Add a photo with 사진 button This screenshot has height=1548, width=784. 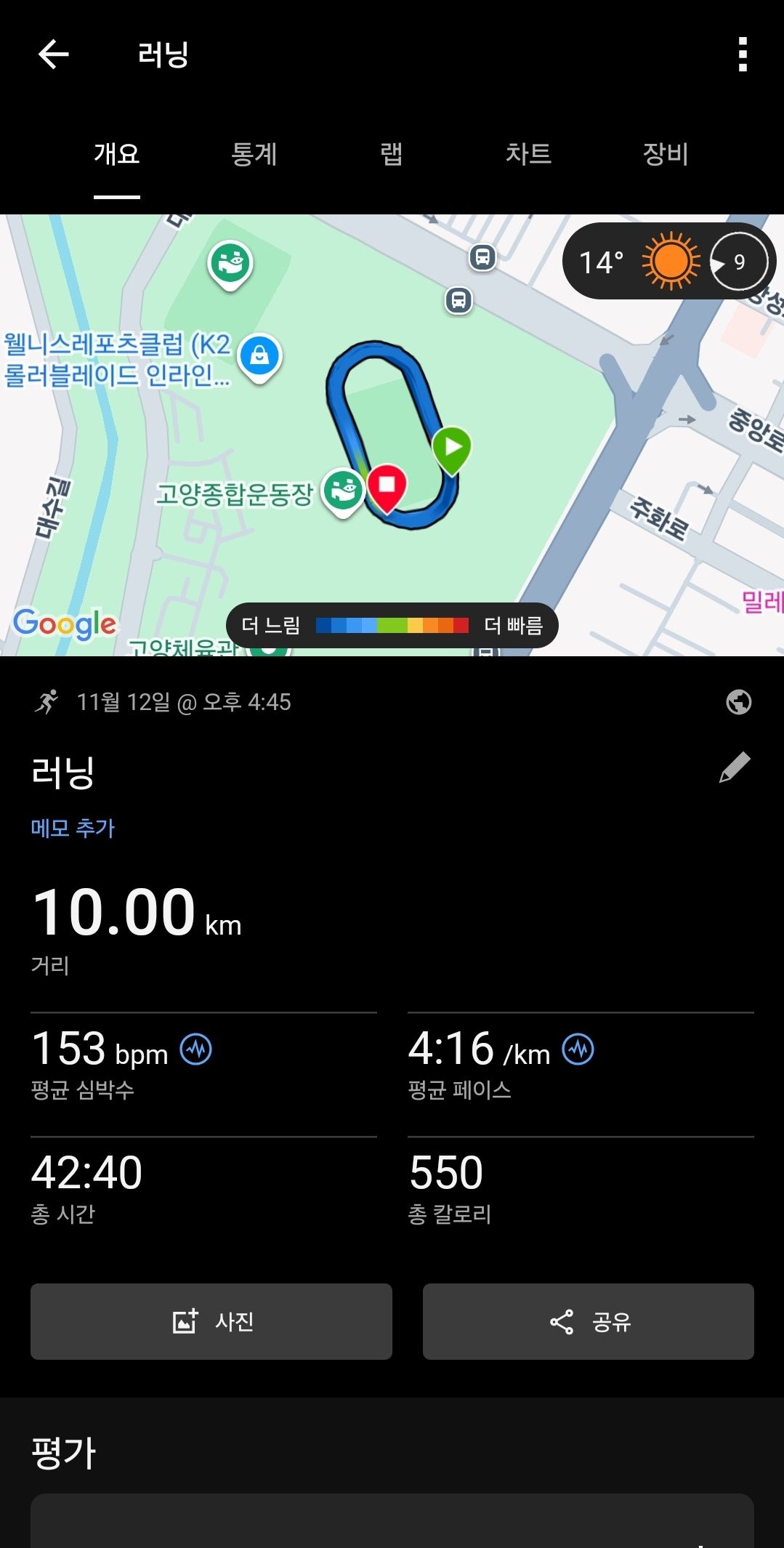tap(211, 1321)
